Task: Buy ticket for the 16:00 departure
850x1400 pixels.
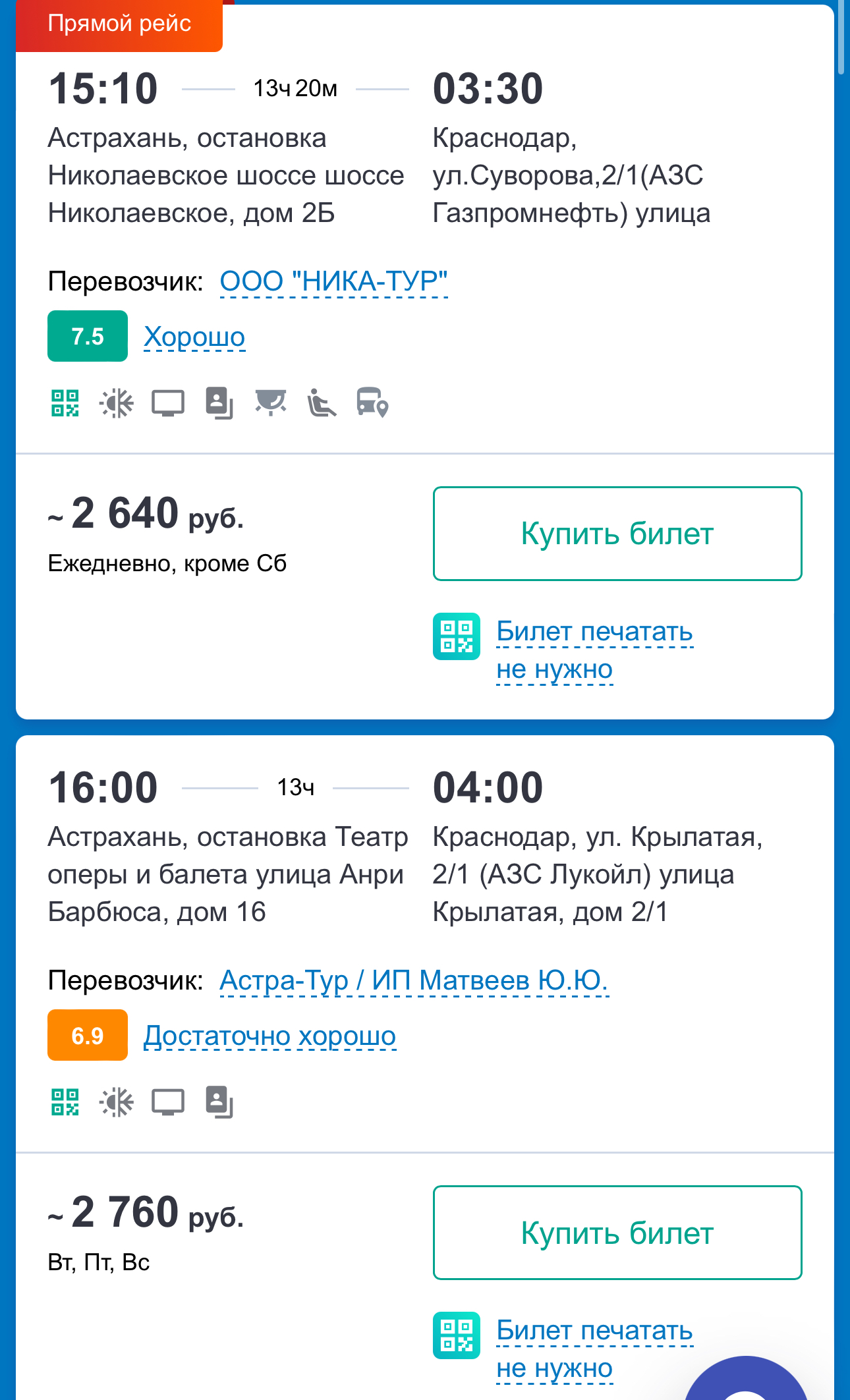Action: [x=617, y=1233]
